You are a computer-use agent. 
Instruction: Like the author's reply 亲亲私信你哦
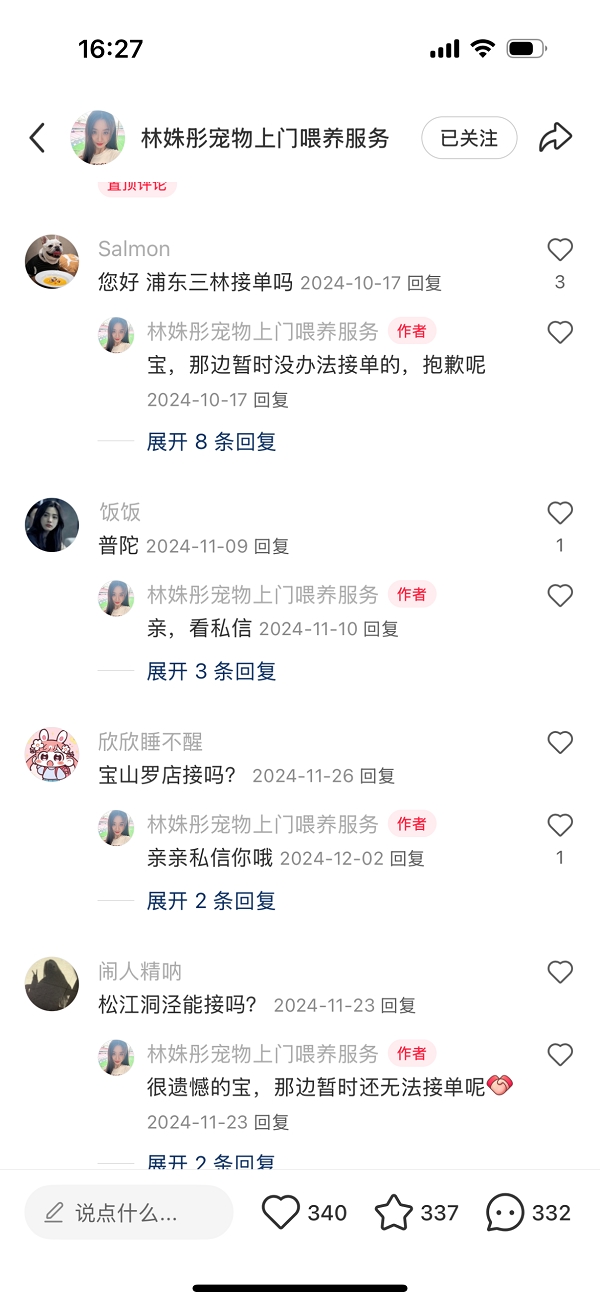(x=560, y=825)
